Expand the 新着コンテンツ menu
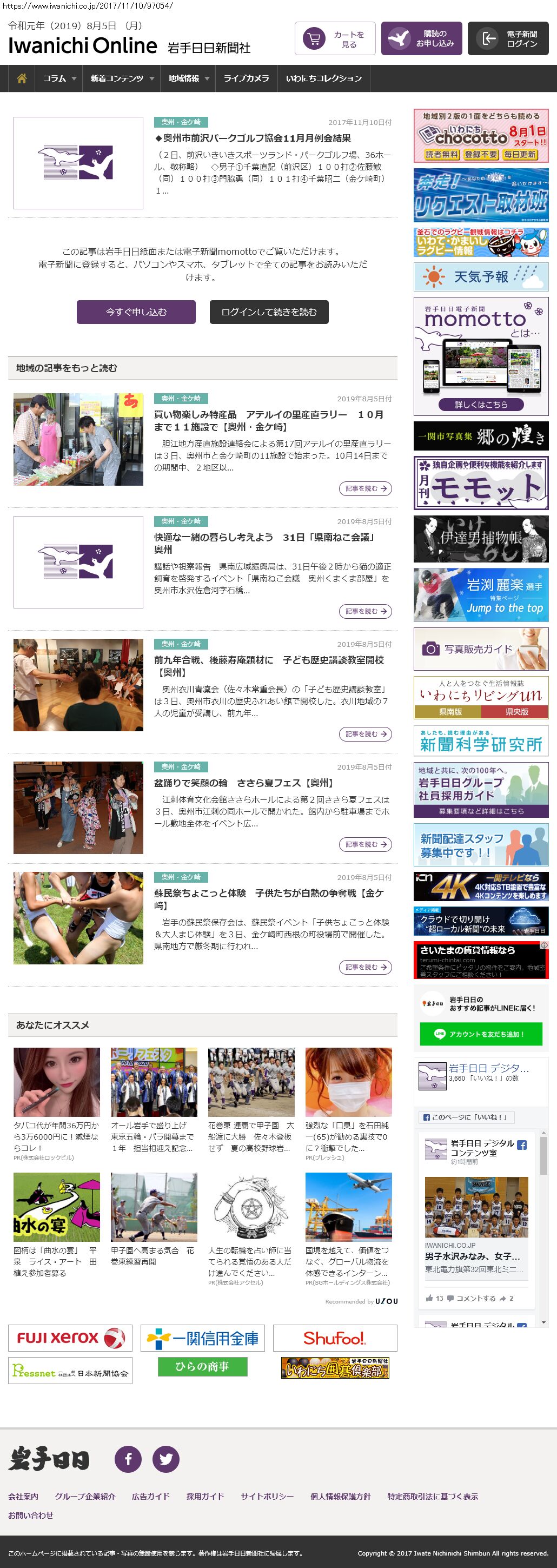 click(121, 78)
